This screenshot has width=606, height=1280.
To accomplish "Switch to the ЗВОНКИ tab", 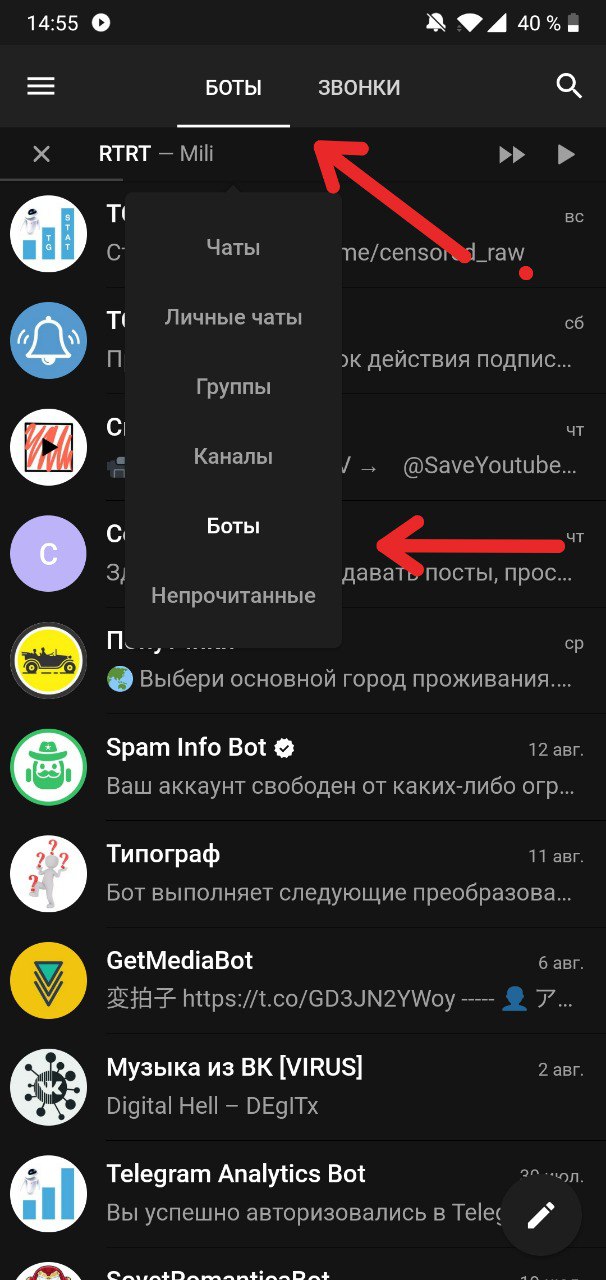I will point(359,88).
